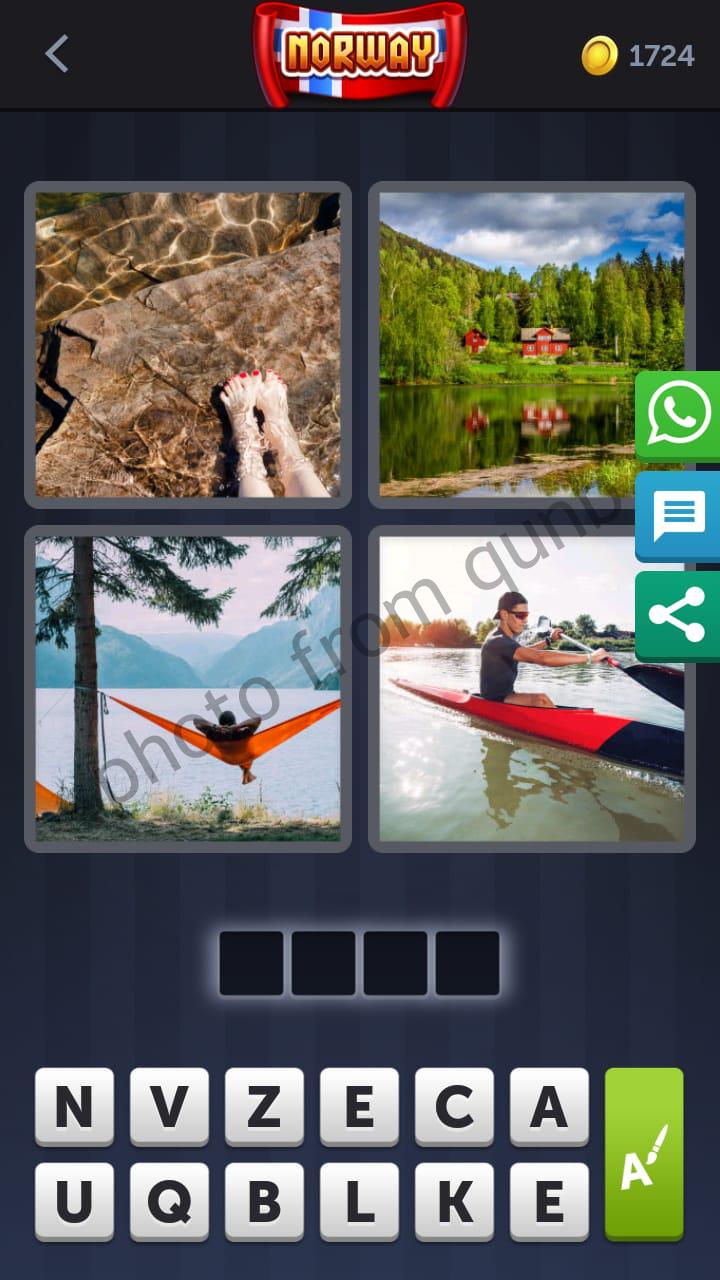This screenshot has height=1280, width=720.
Task: Choose the letter C tile
Action: point(454,1107)
